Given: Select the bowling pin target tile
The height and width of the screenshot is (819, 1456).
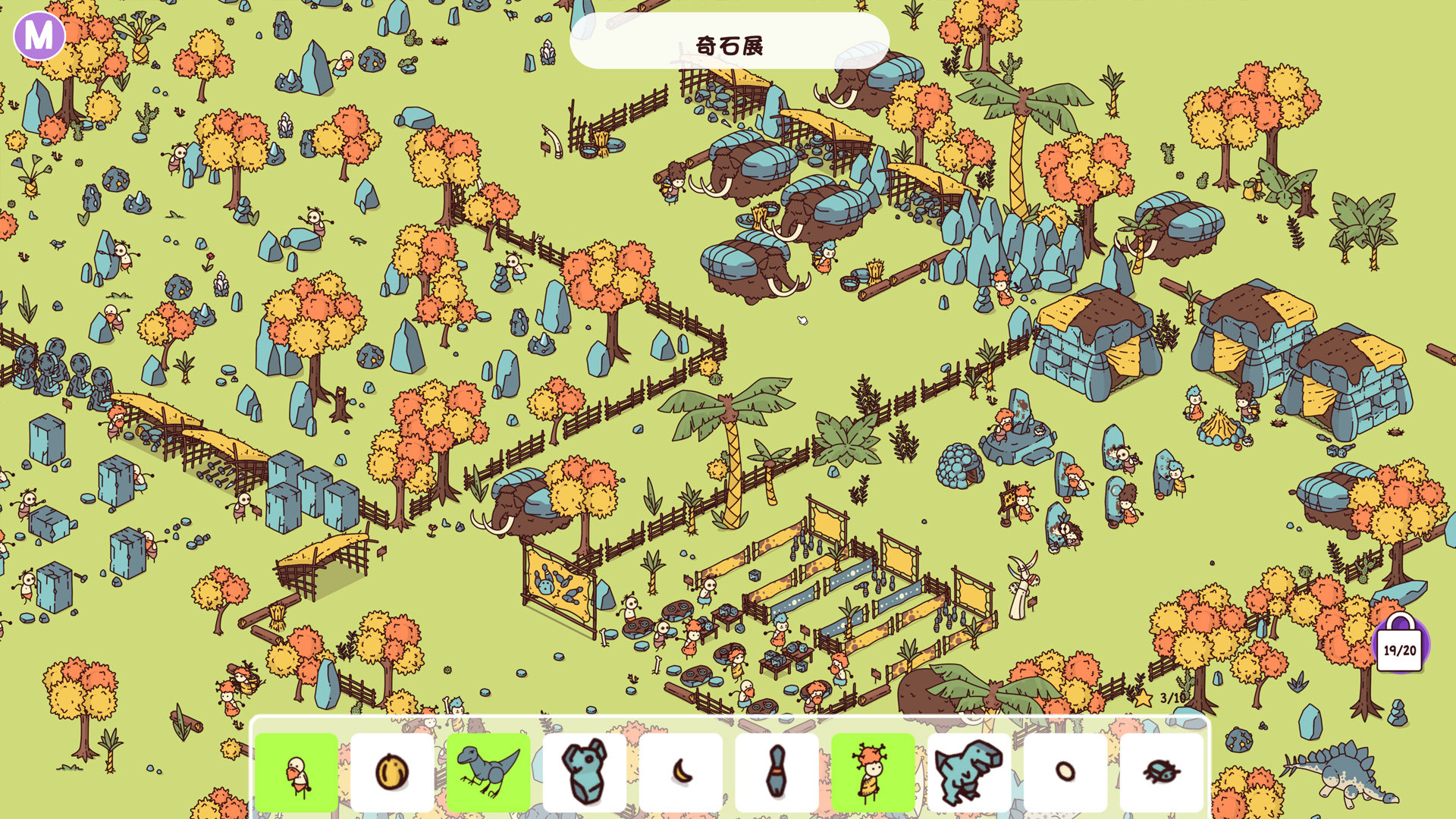Looking at the screenshot, I should [777, 772].
